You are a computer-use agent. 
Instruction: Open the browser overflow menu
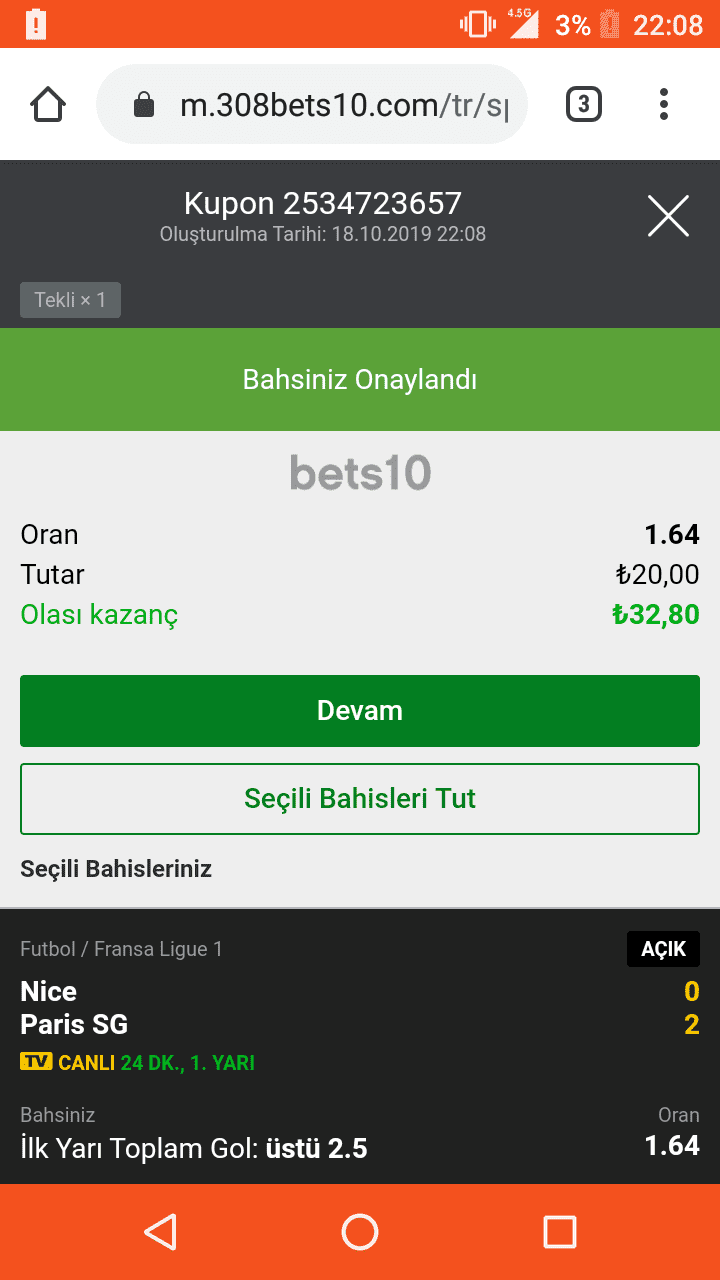(664, 104)
